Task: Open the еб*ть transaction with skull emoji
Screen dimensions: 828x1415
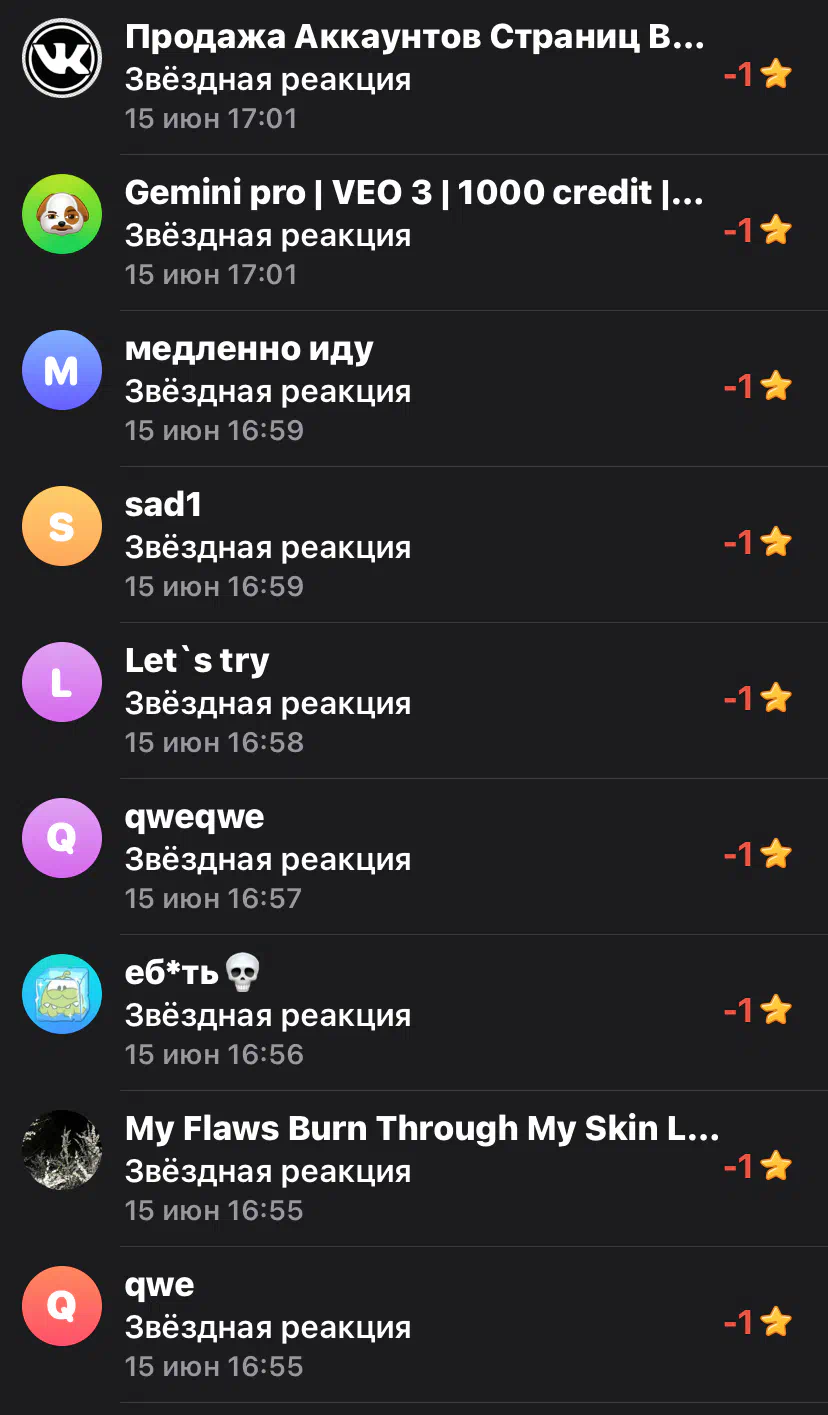Action: click(414, 1013)
